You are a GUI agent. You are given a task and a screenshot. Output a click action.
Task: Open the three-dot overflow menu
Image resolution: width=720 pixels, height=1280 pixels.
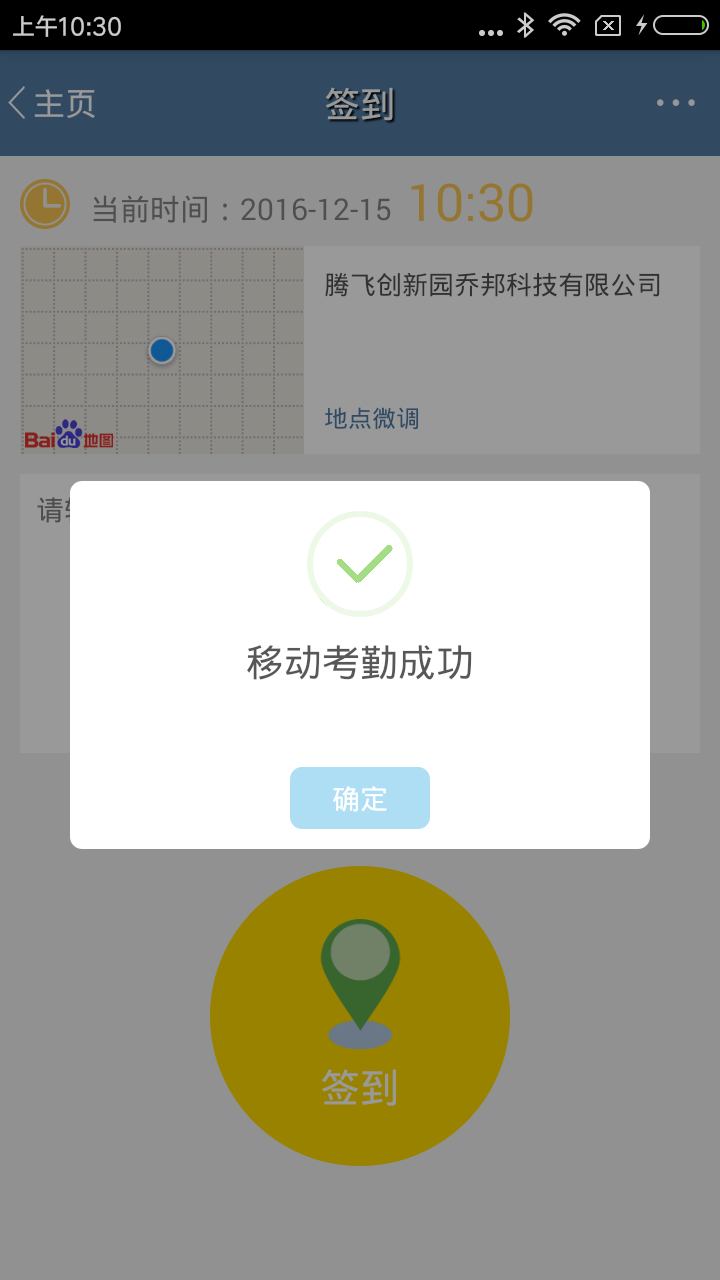(x=676, y=103)
